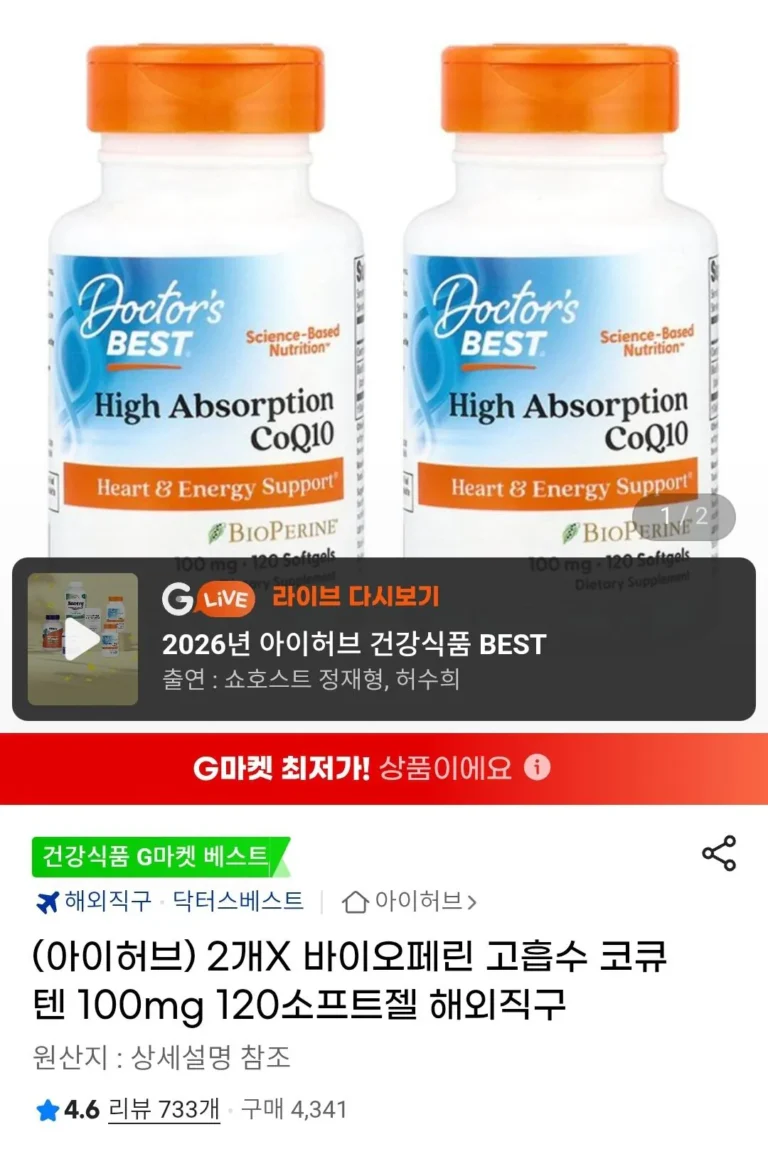Image resolution: width=768 pixels, height=1149 pixels.
Task: Go to the 아이허브 store page
Action: coord(410,902)
